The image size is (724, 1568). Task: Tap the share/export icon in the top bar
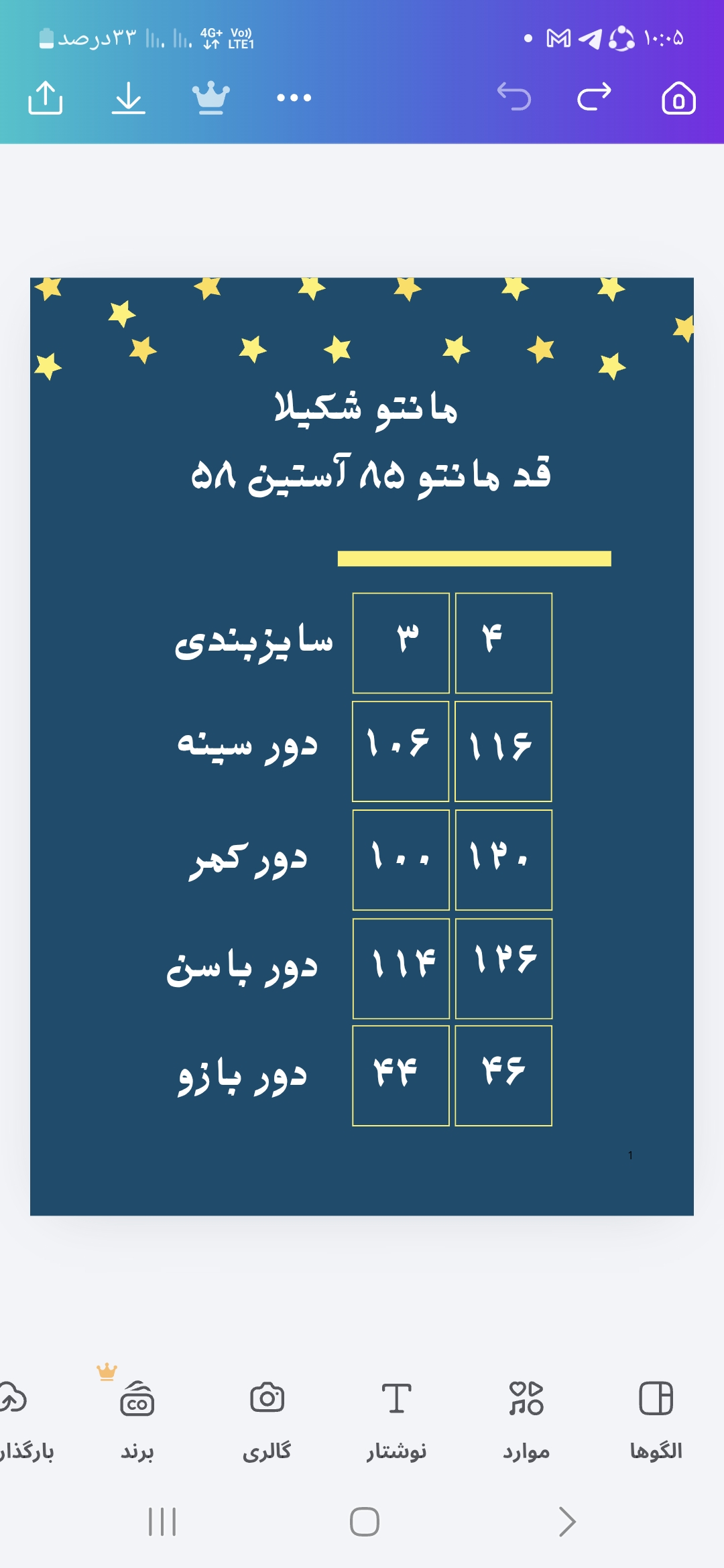pos(46,98)
